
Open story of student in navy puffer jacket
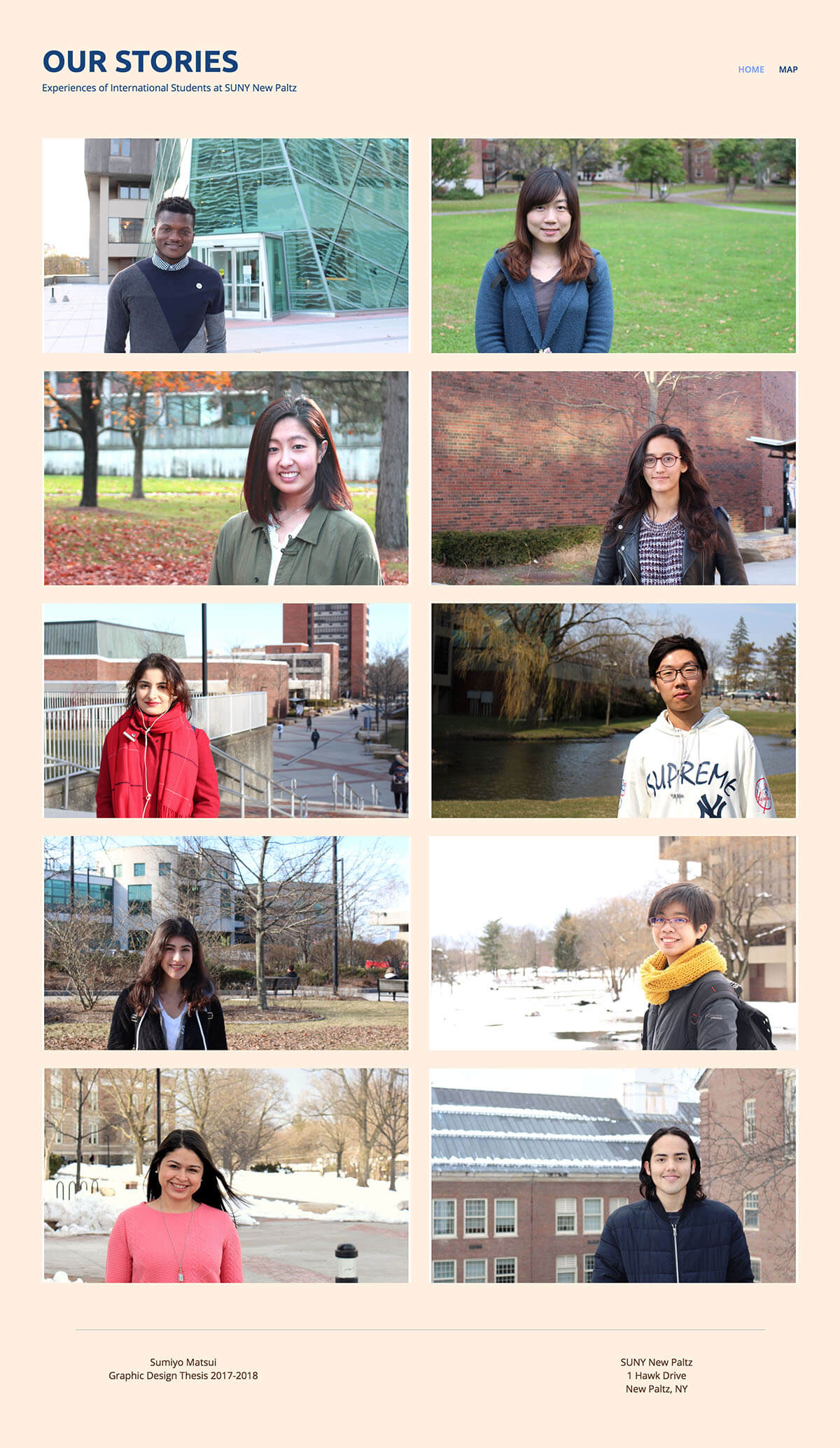click(613, 1175)
